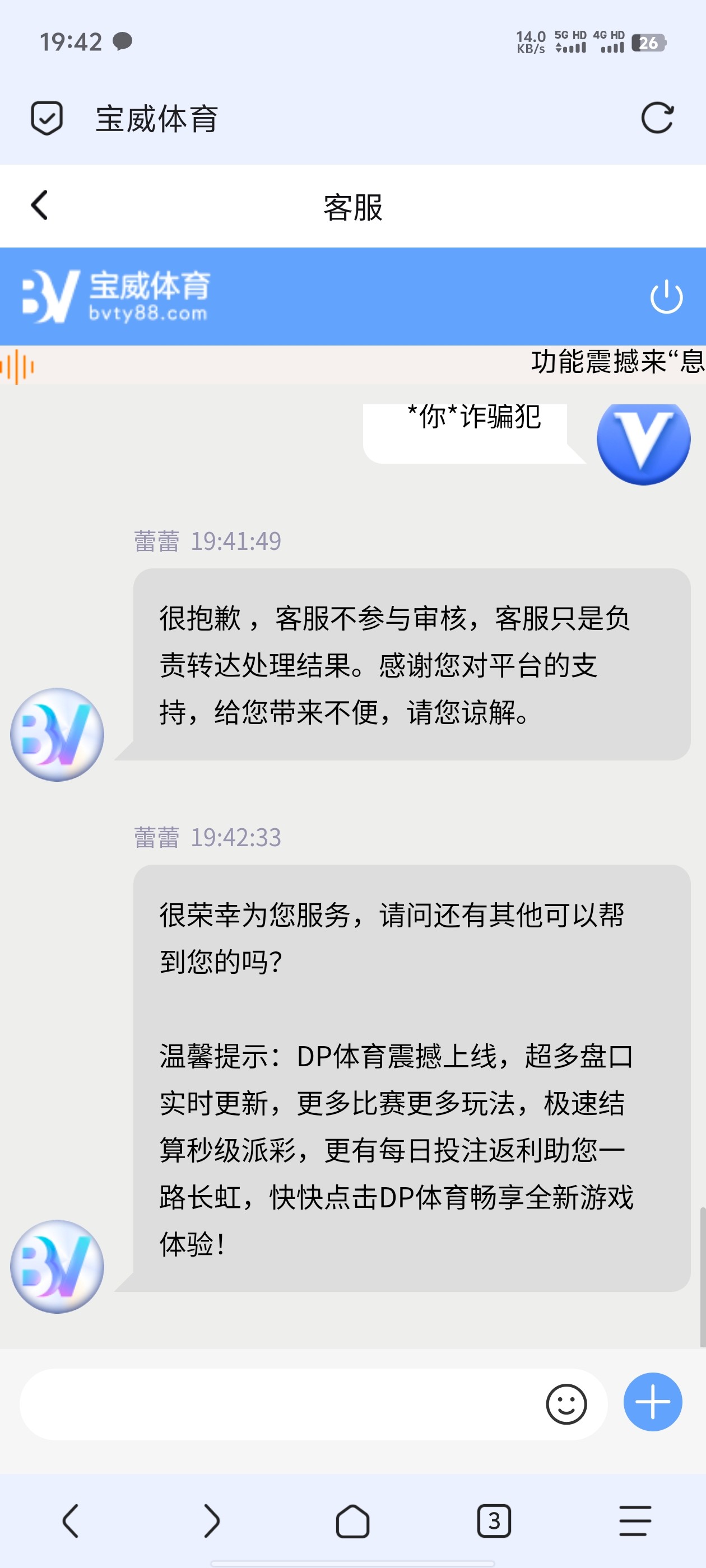706x1568 pixels.
Task: Navigate back in the browser toolbar
Action: click(71, 1521)
